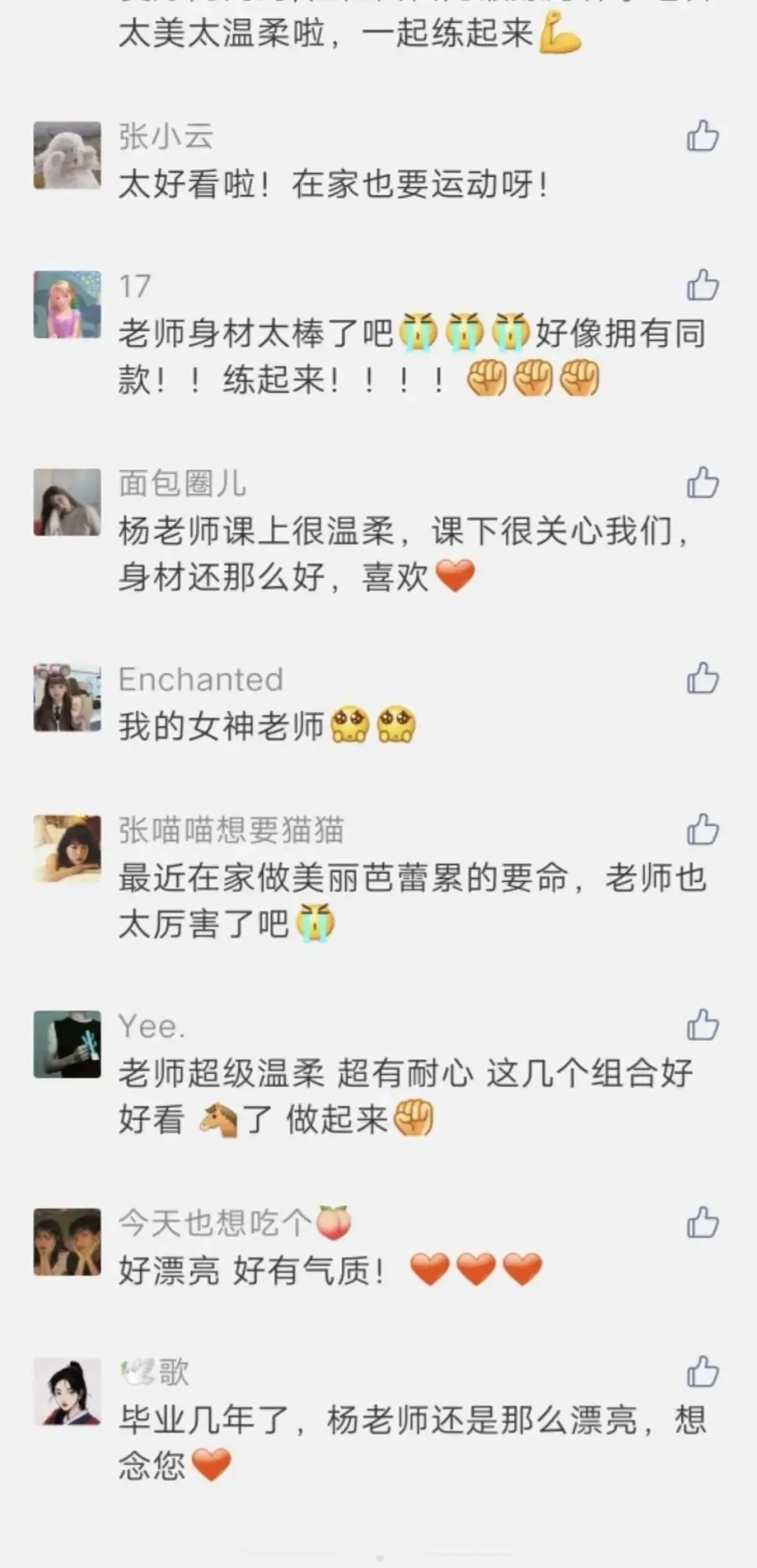Screen dimensions: 757x1568
Task: Like 张小云's comment
Action: coord(702,136)
